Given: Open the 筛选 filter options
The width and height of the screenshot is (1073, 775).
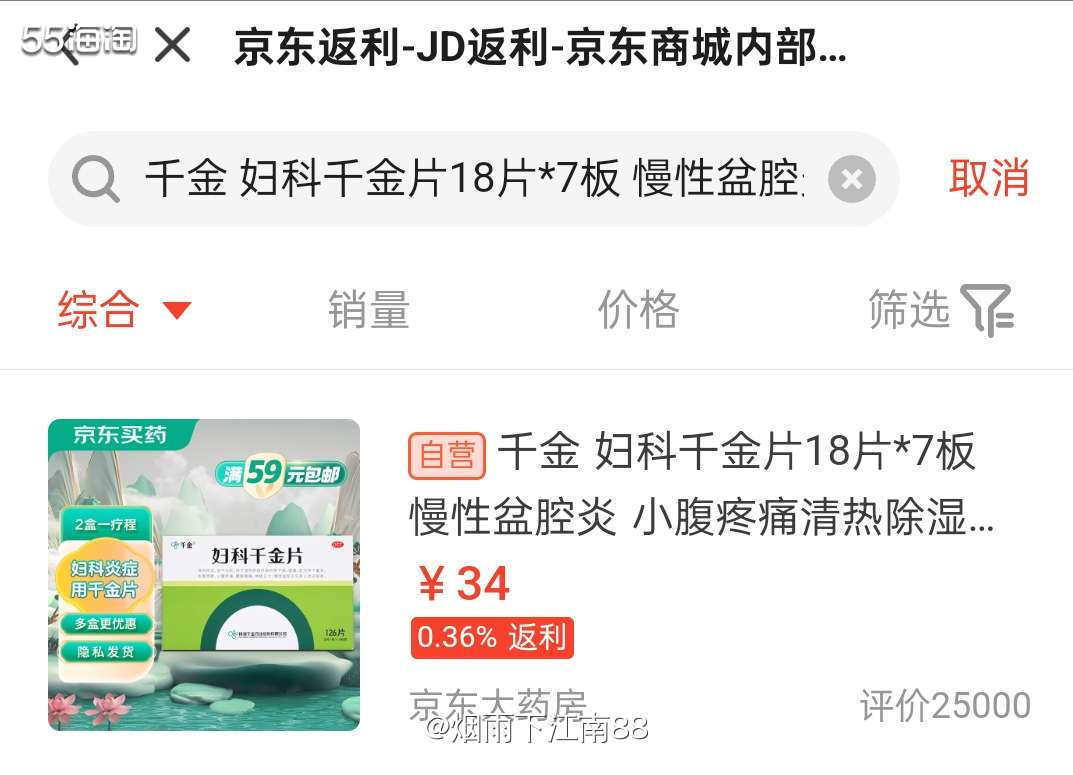Looking at the screenshot, I should tap(940, 309).
